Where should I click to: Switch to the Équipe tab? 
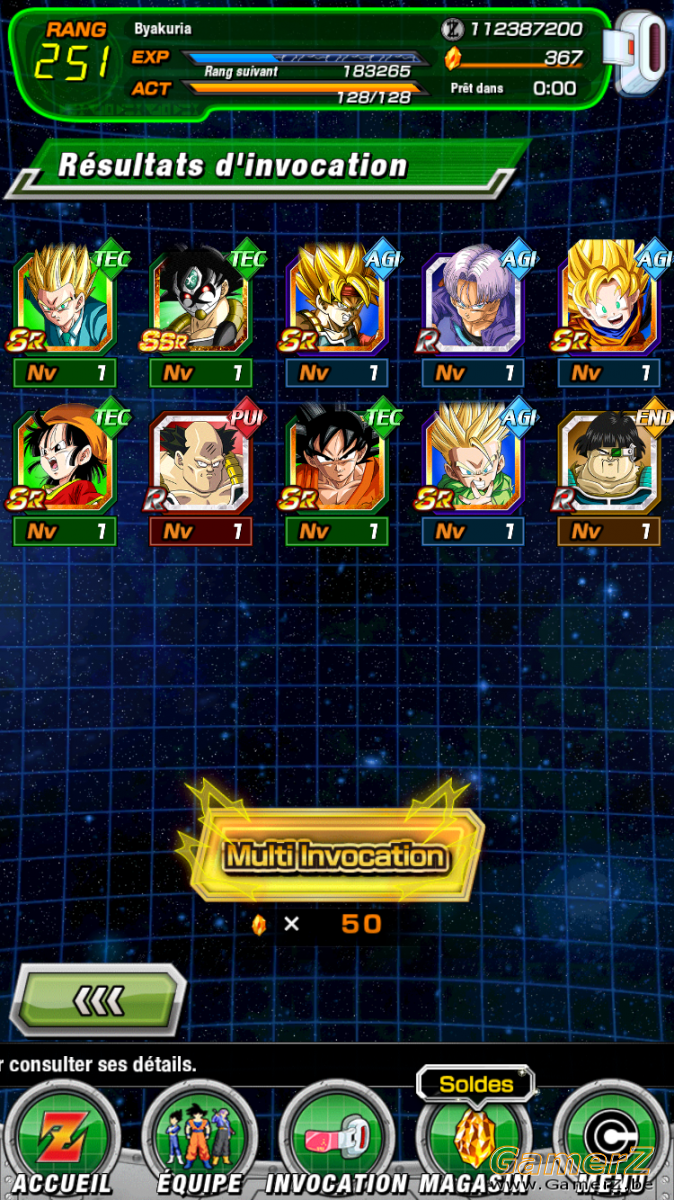[198, 1140]
